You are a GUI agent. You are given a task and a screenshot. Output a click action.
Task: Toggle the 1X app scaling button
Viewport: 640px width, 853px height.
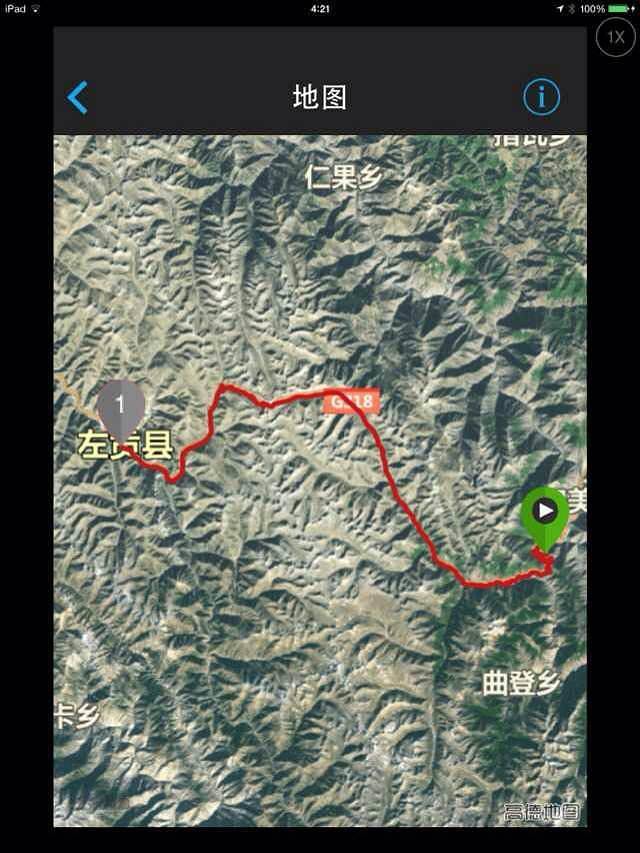tap(615, 38)
